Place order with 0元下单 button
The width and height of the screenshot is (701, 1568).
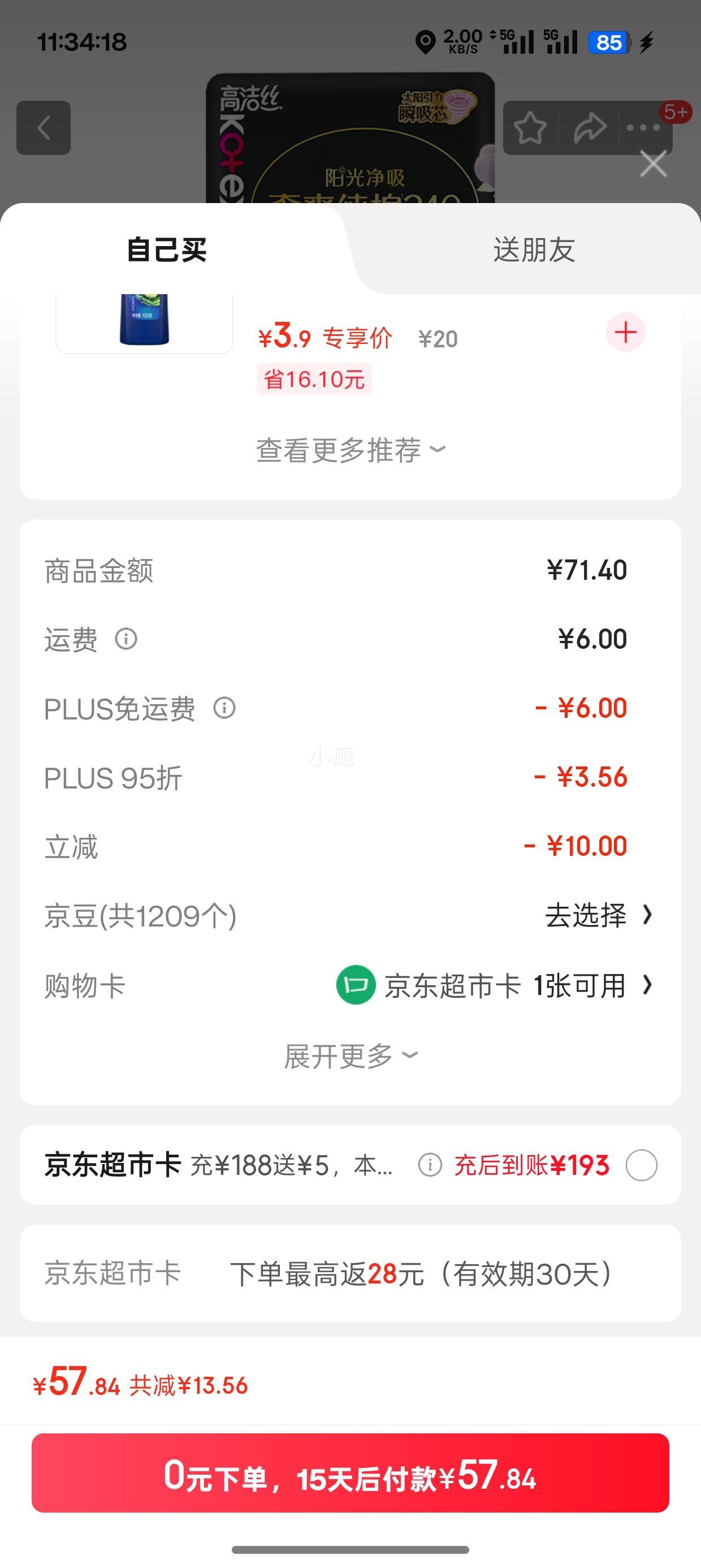click(x=350, y=1472)
